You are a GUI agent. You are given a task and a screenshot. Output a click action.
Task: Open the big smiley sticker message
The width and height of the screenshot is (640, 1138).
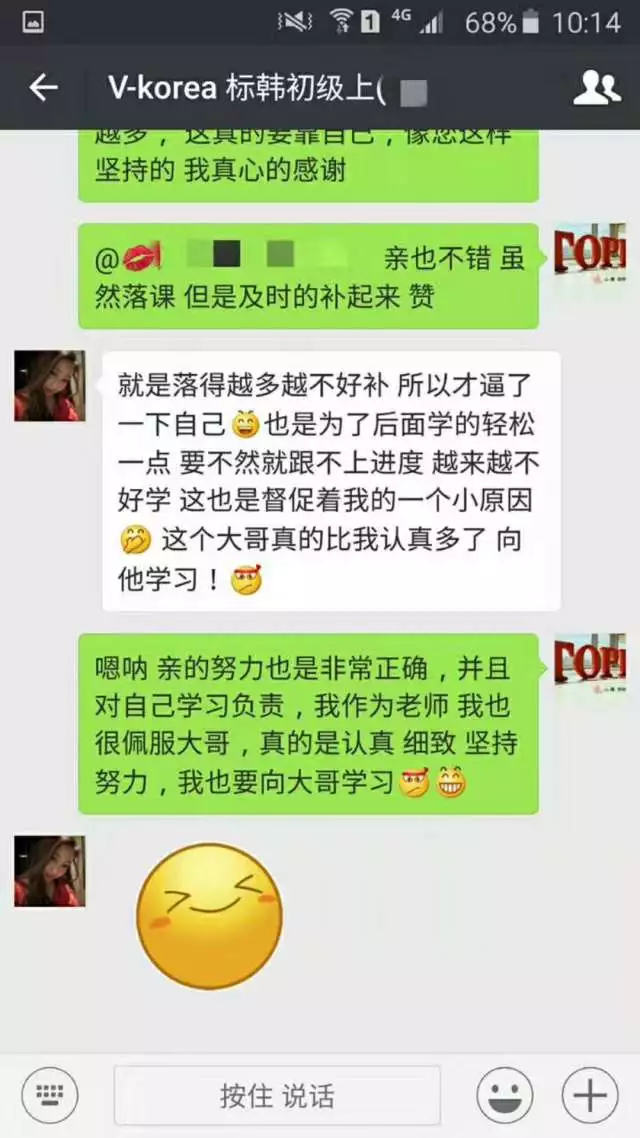[210, 915]
